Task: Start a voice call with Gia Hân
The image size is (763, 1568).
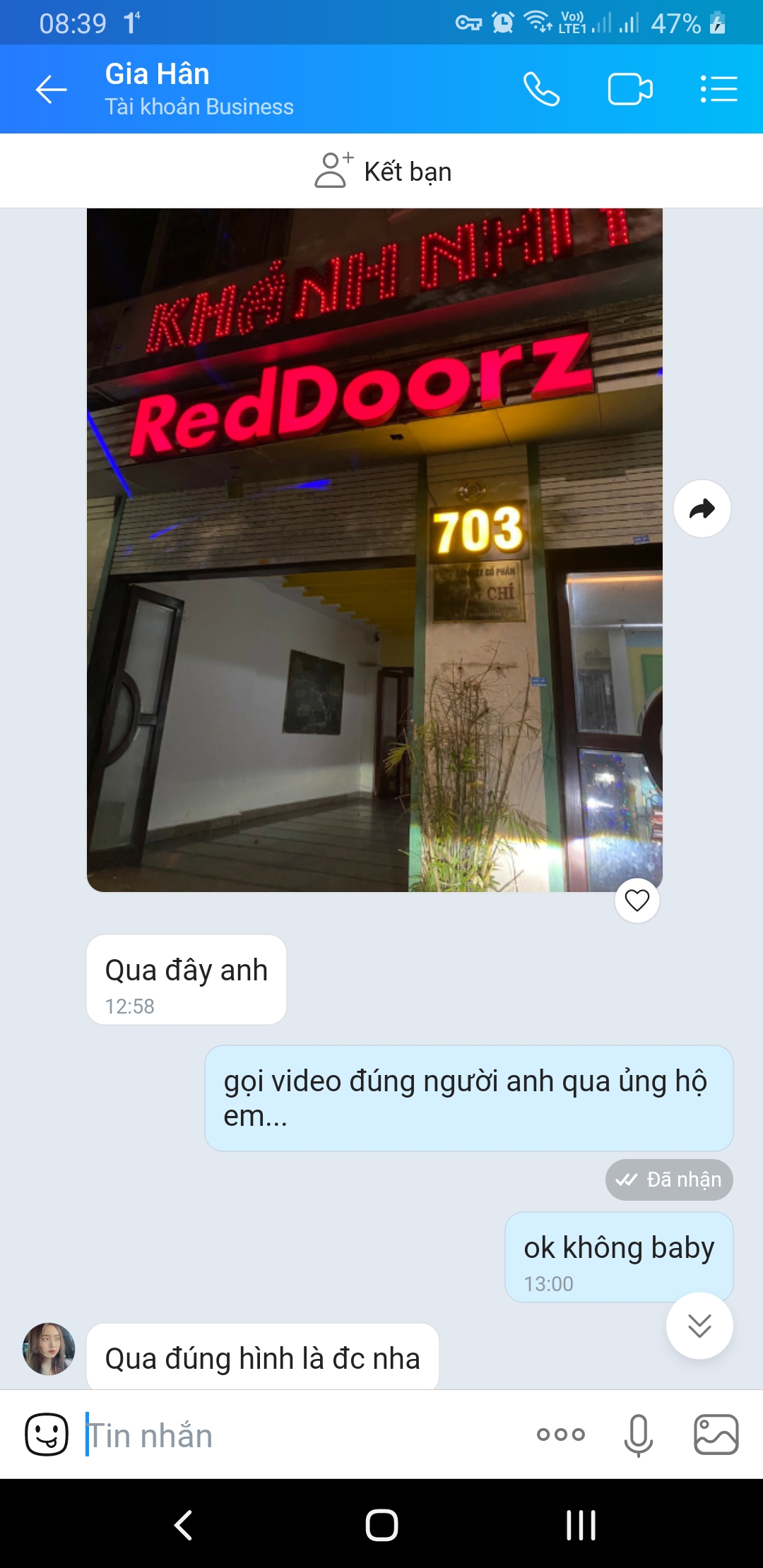Action: pyautogui.click(x=541, y=90)
